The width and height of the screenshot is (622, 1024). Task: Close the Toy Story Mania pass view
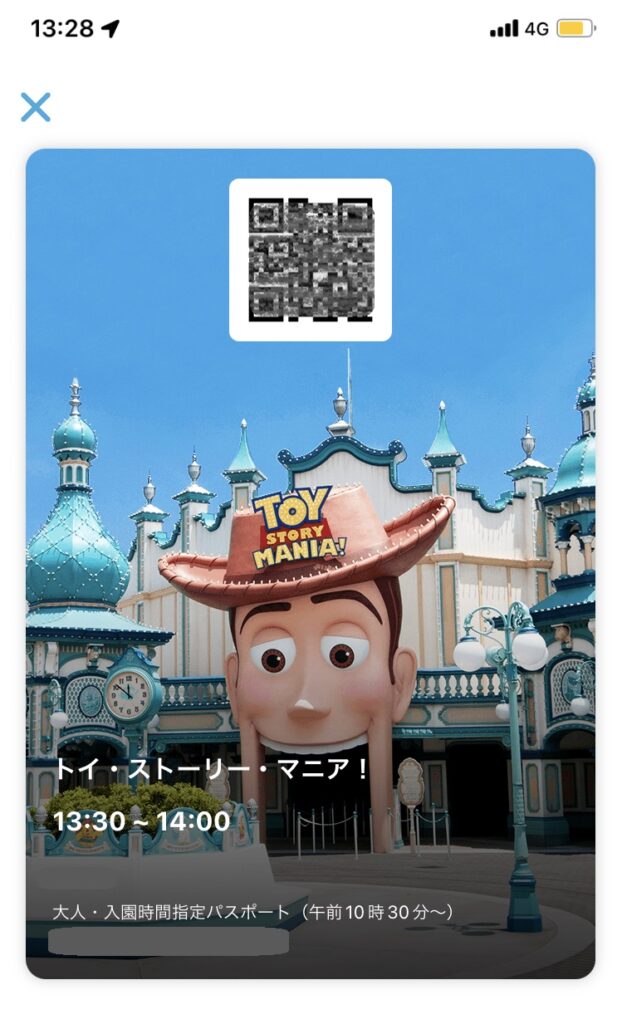(36, 107)
